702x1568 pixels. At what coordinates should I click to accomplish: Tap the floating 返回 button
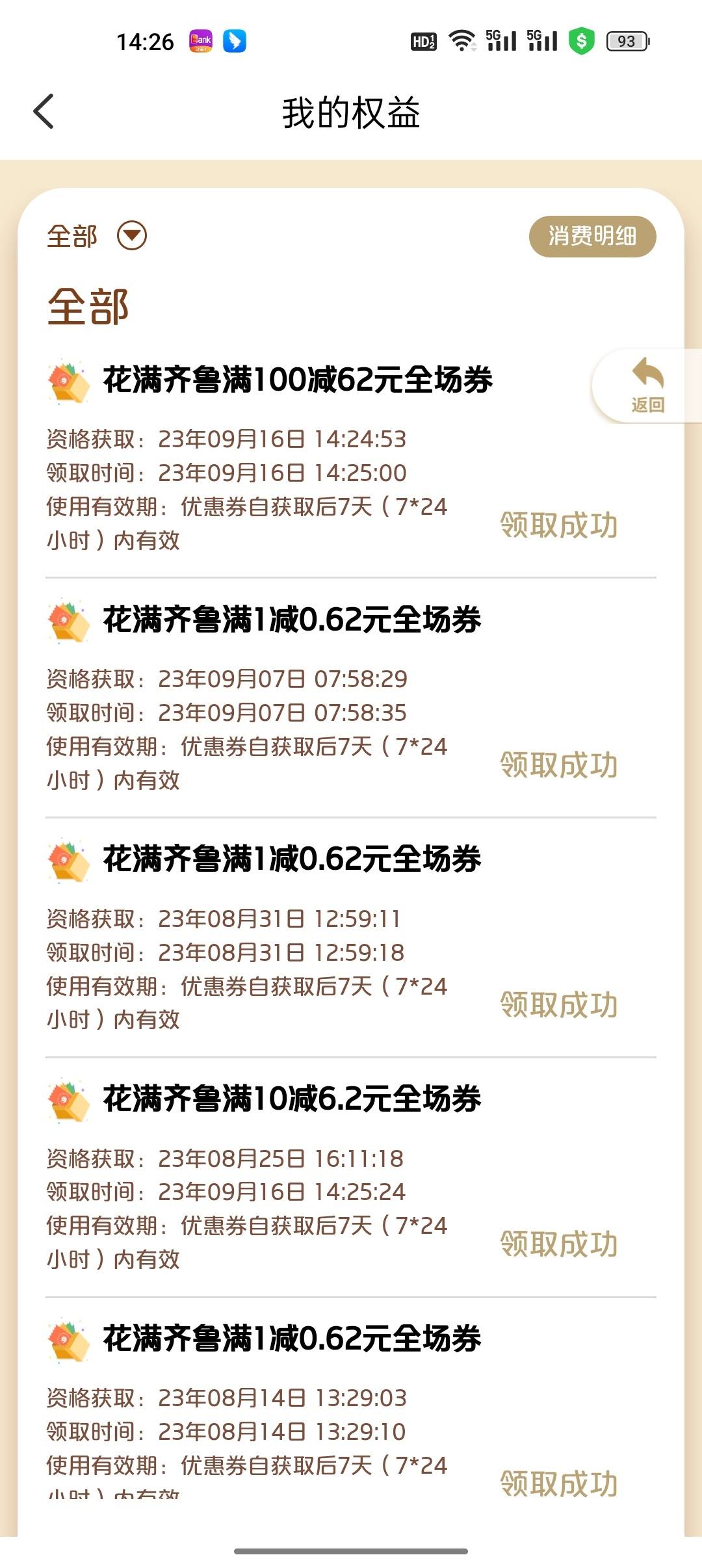tap(648, 386)
